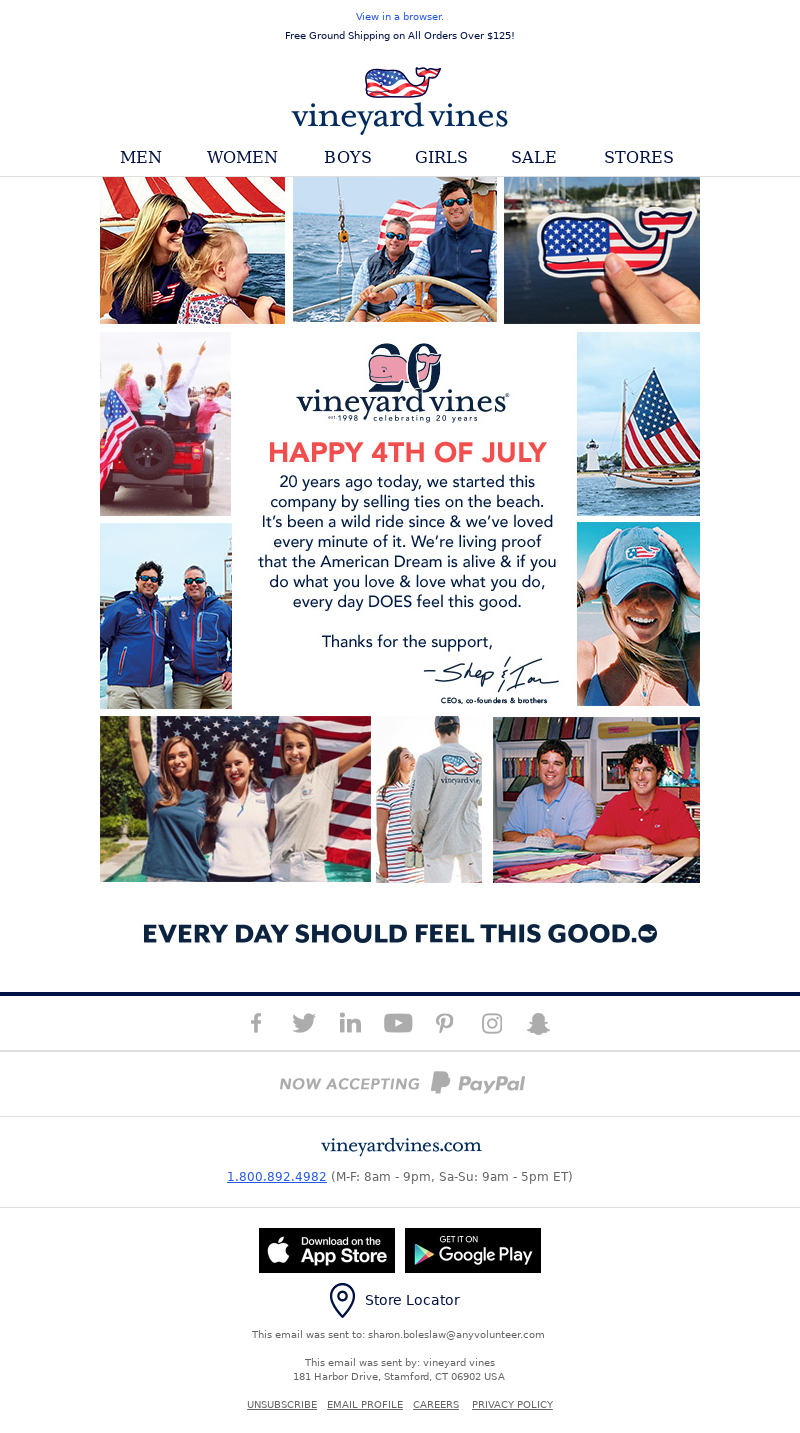
Task: Open the YouTube channel icon
Action: (398, 1023)
